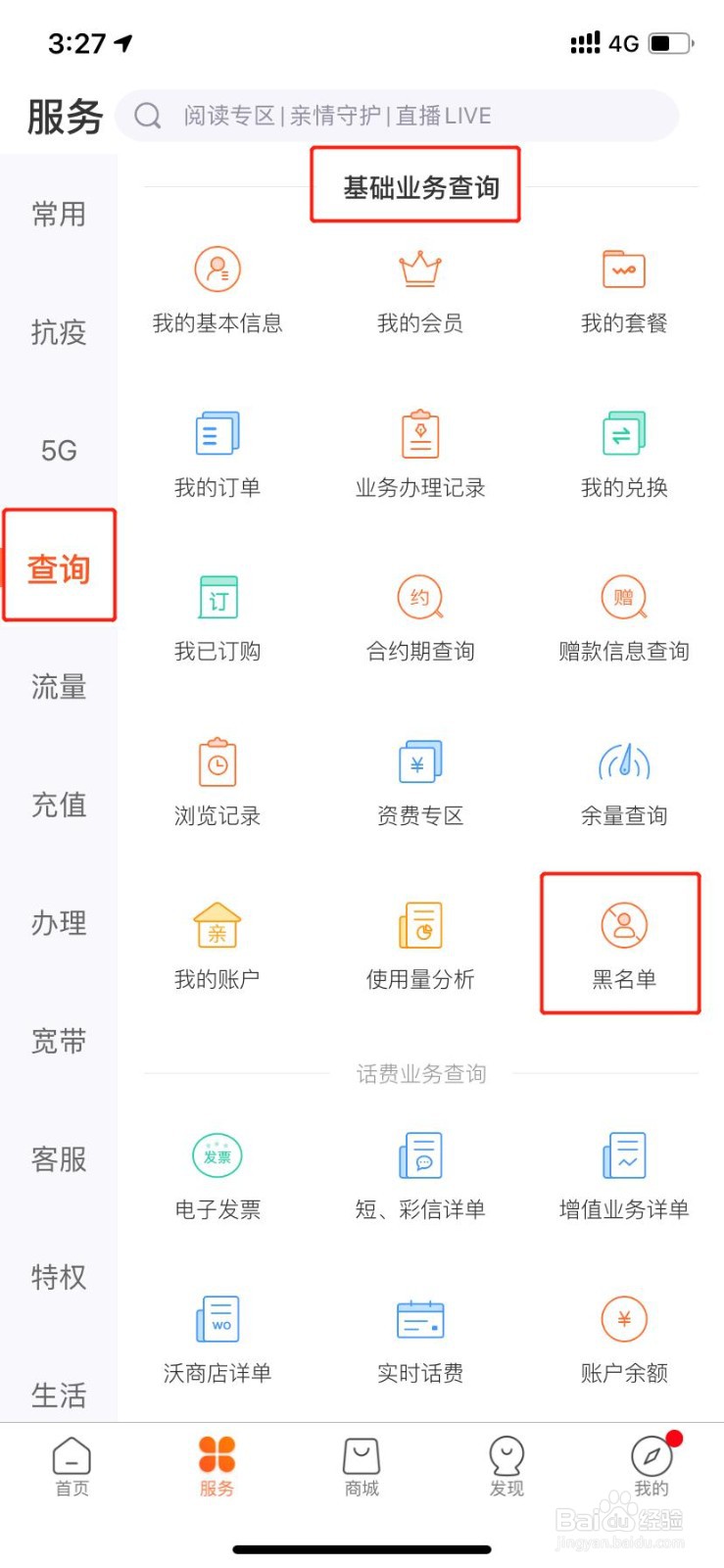The height and width of the screenshot is (1568, 724).
Task: View 短、彩信详单 message details
Action: coord(419,1172)
